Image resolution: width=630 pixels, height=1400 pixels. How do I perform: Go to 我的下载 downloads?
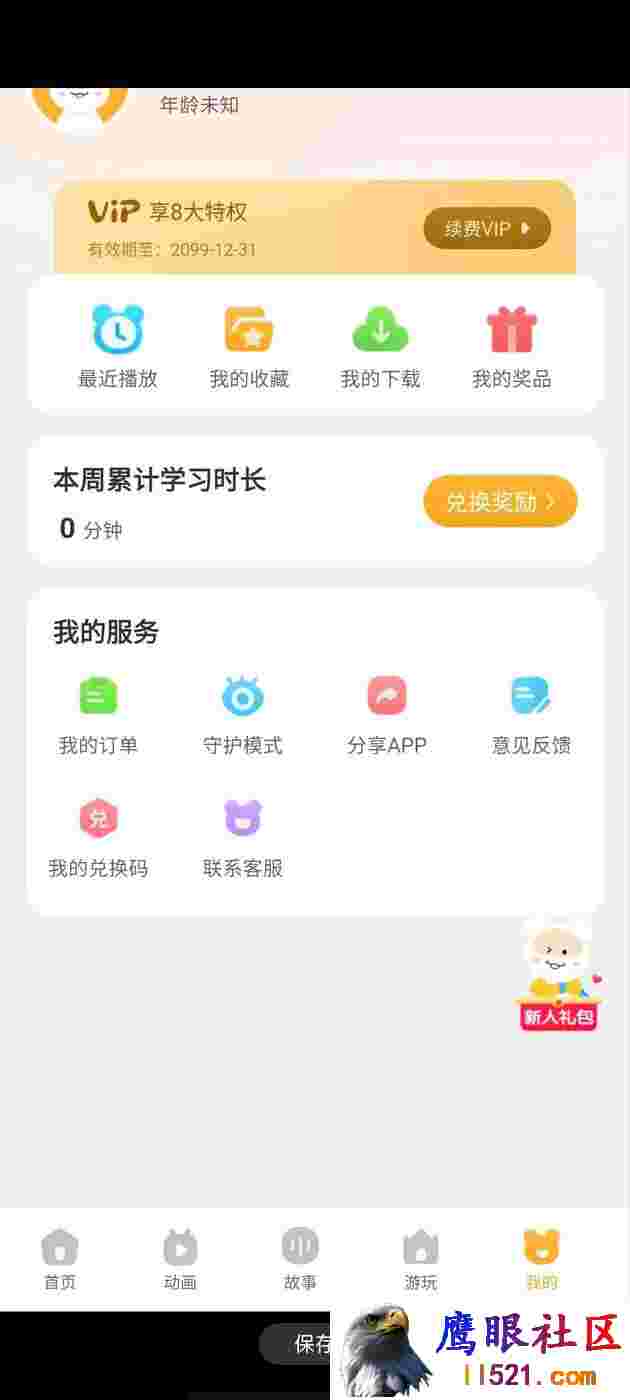[380, 347]
